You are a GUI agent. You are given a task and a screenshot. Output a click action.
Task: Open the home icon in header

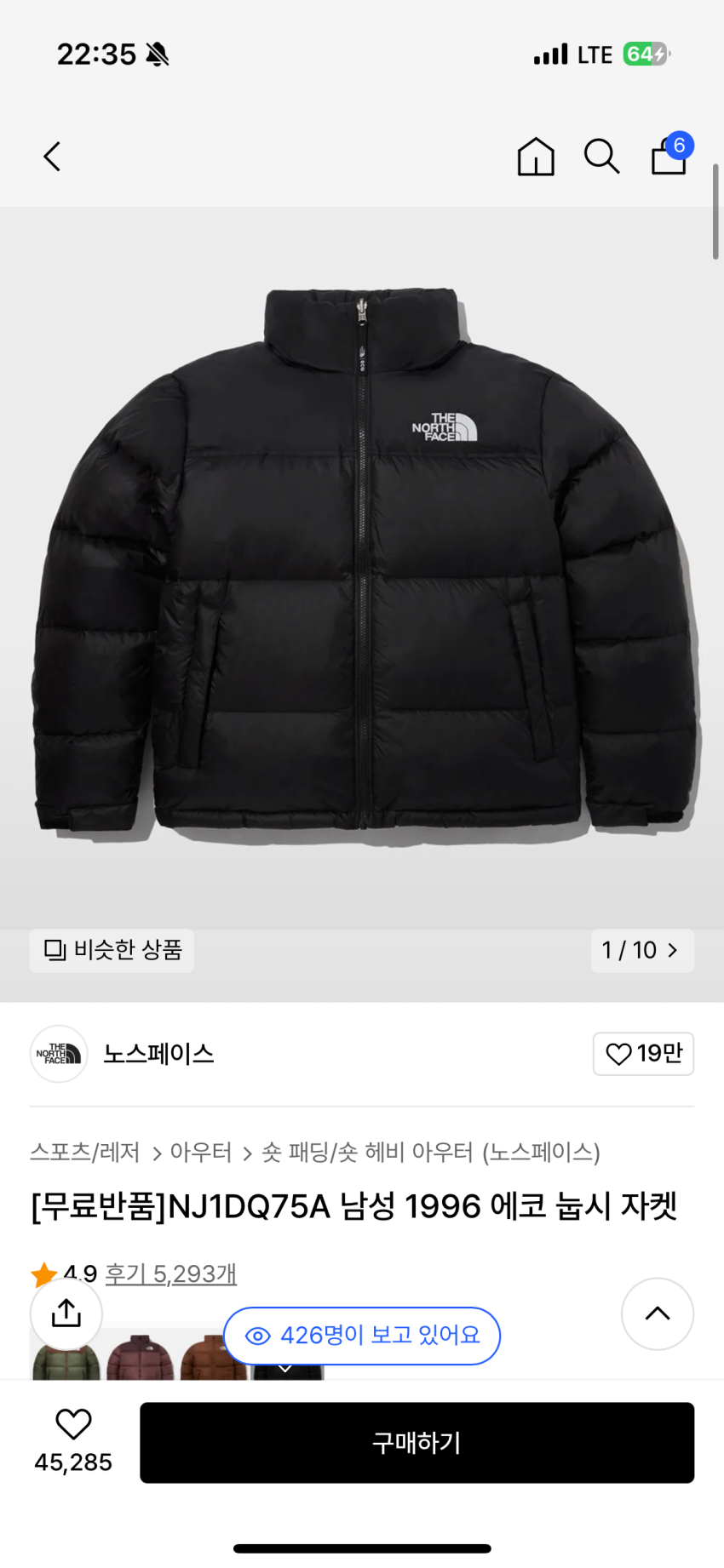pos(536,157)
